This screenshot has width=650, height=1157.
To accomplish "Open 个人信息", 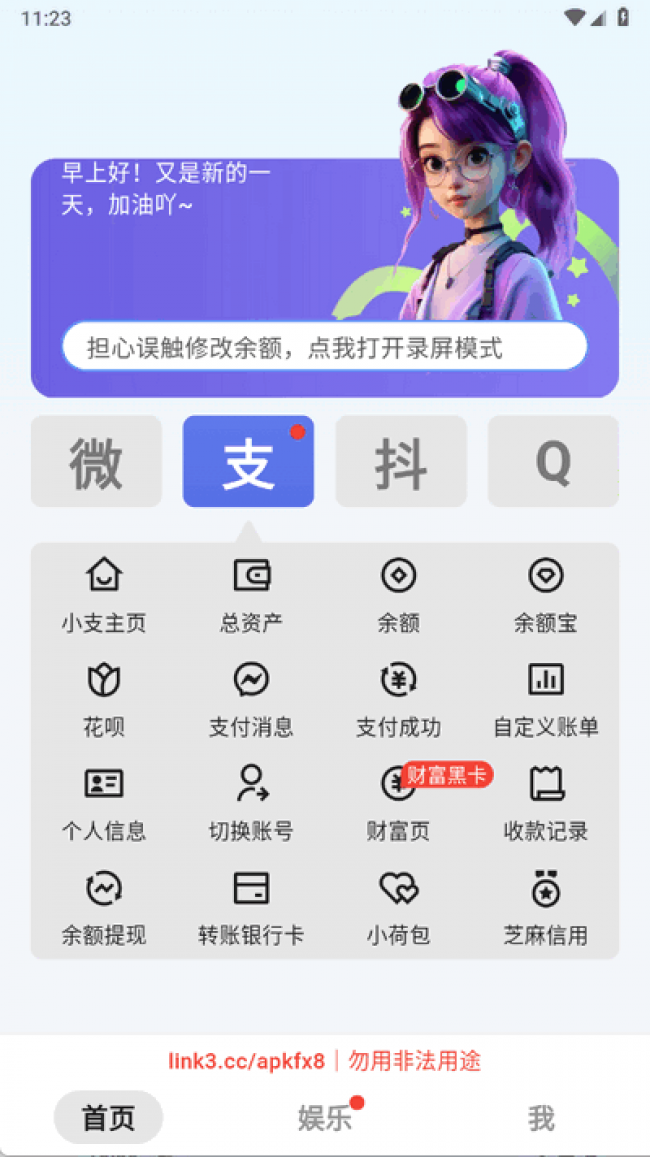I will click(104, 804).
